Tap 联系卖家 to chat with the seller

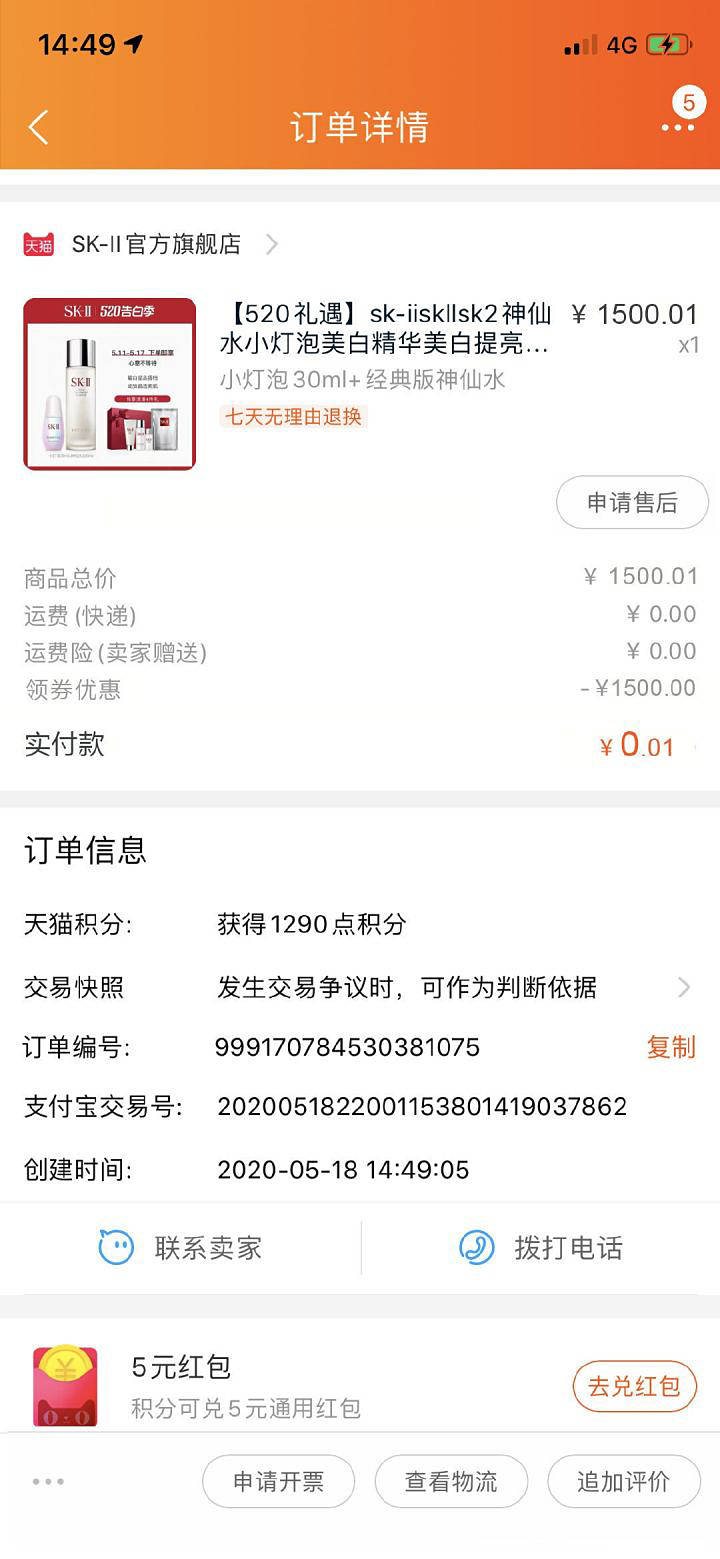point(181,1247)
